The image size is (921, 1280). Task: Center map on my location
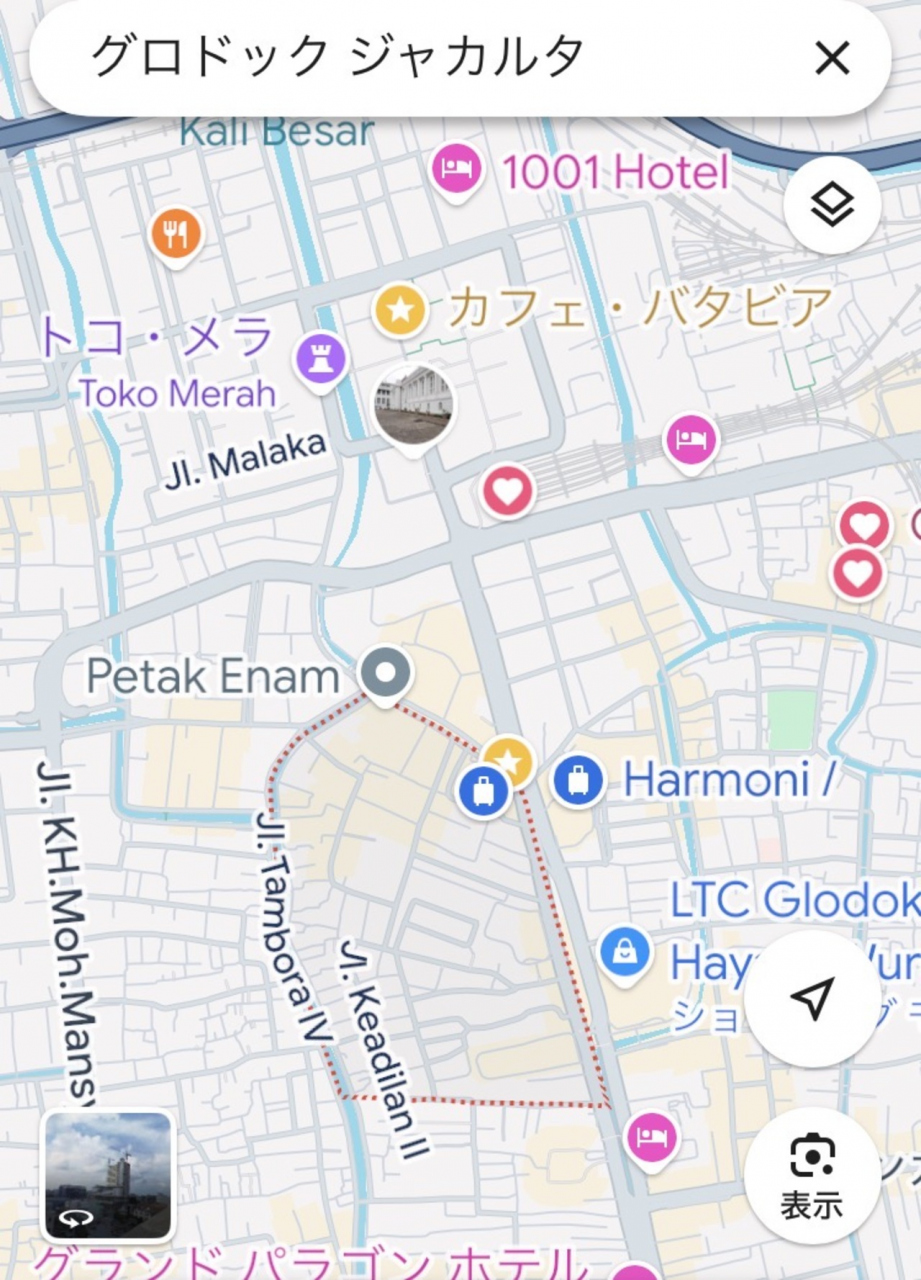pyautogui.click(x=812, y=999)
